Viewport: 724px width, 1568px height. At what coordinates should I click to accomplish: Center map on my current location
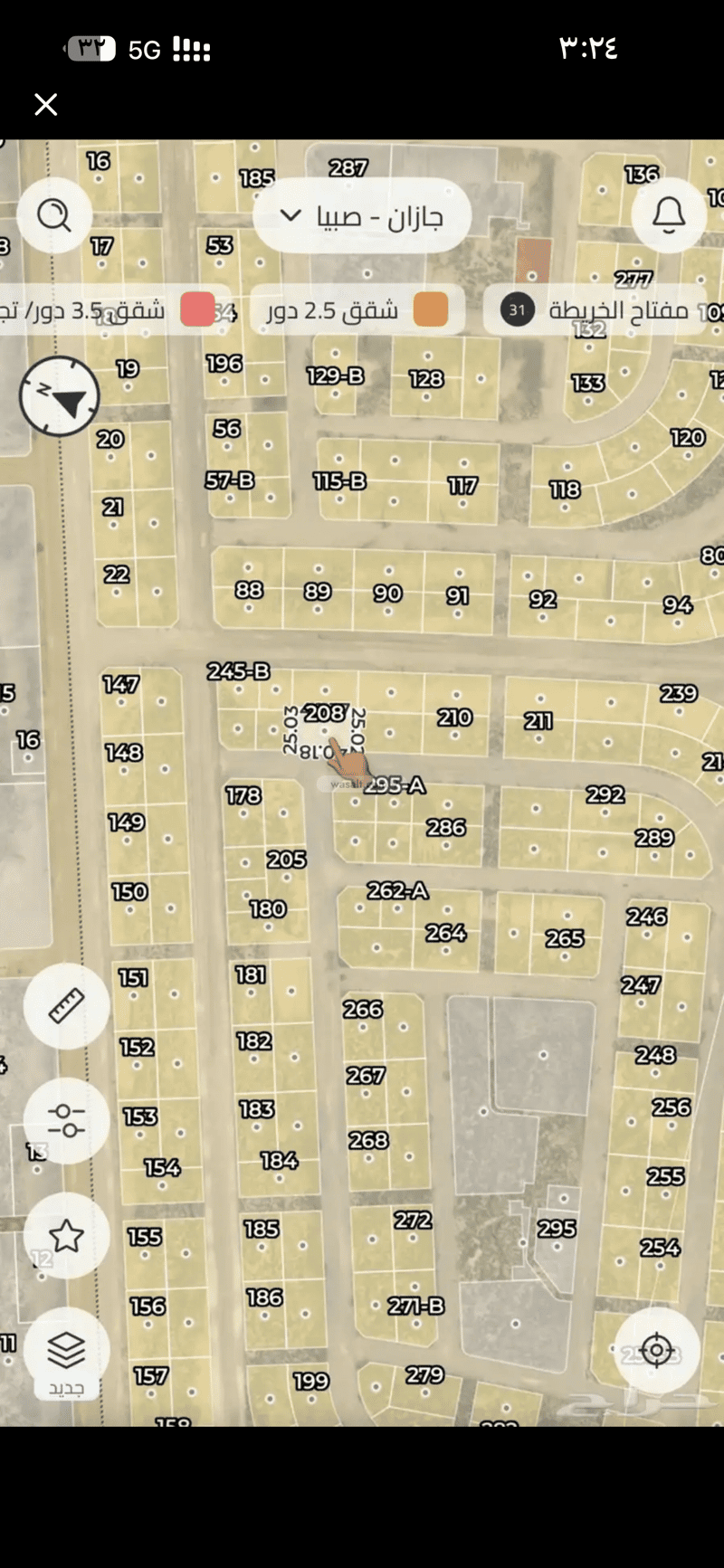pos(657,1350)
